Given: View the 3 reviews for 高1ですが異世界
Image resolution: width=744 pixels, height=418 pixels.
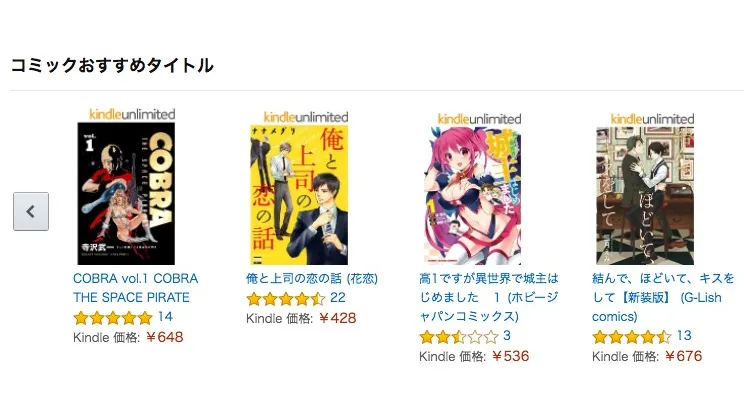Looking at the screenshot, I should [507, 336].
